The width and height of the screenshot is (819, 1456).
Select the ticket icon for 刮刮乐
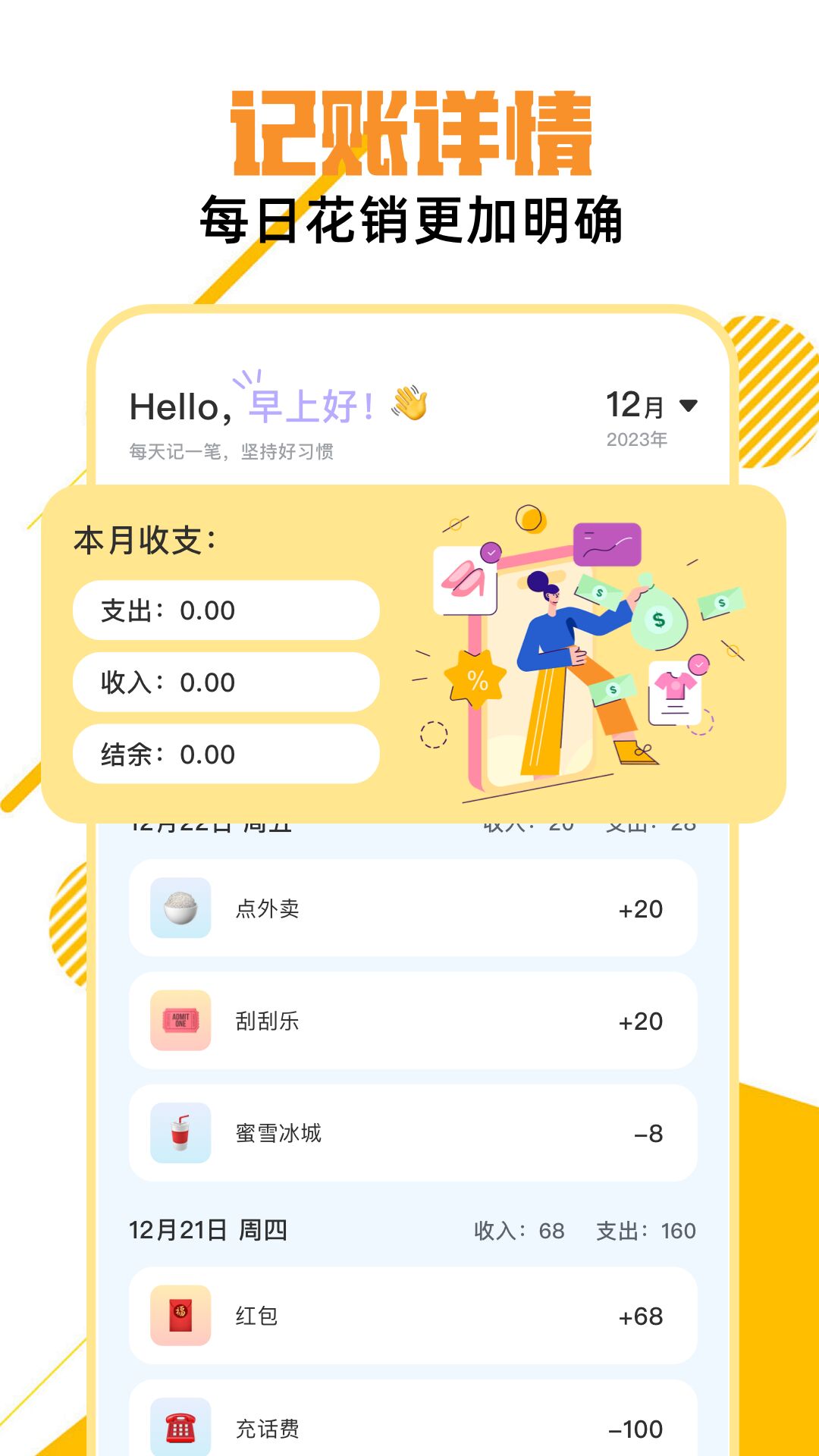180,1021
